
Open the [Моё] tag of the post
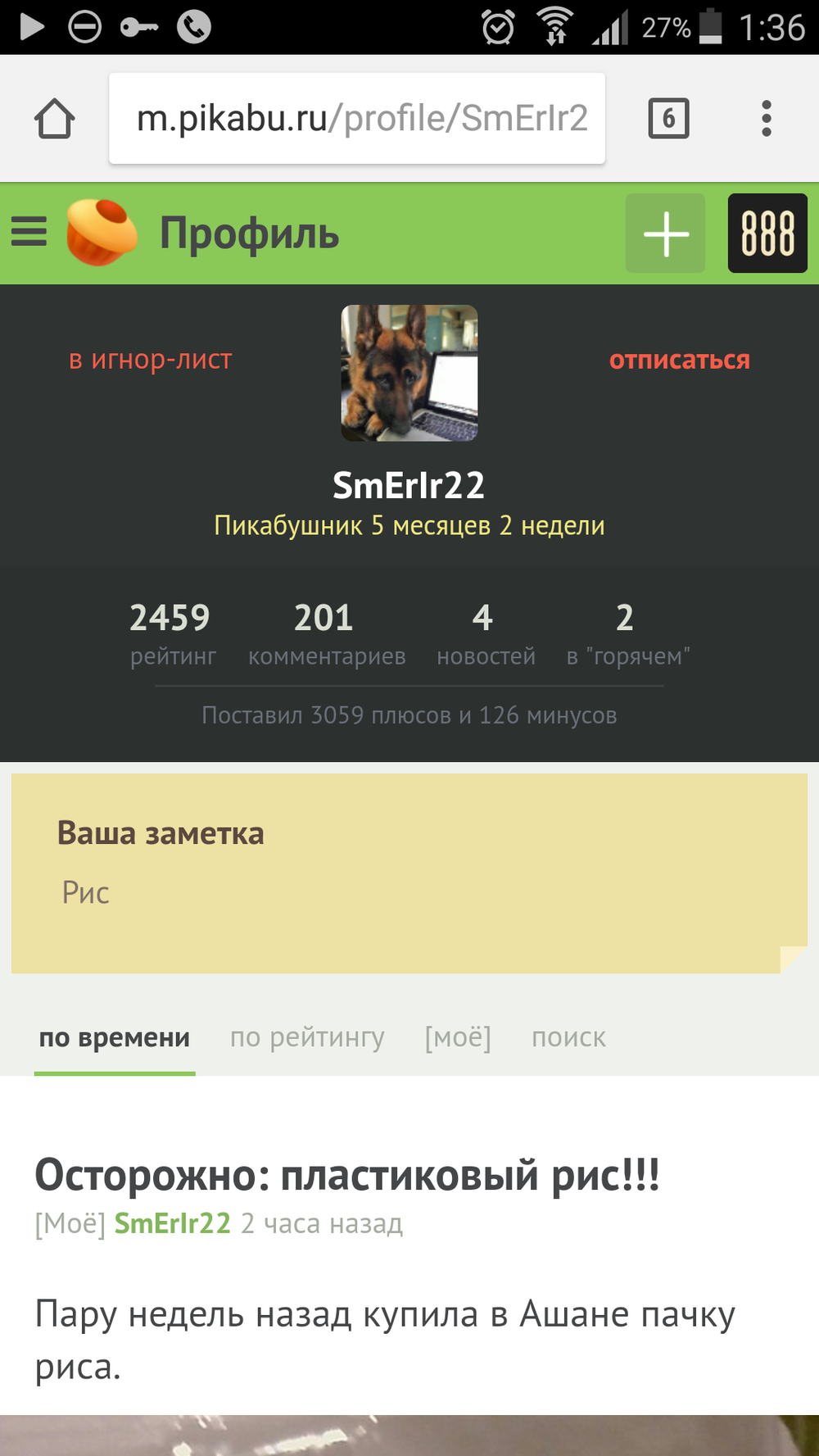point(70,1223)
